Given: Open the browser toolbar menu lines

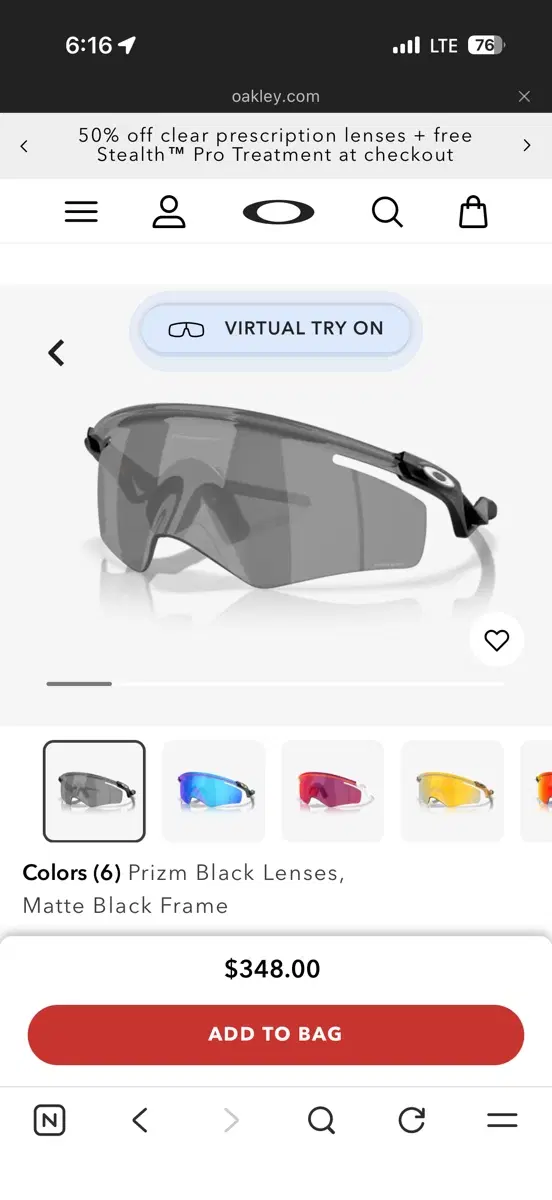Looking at the screenshot, I should [502, 1121].
